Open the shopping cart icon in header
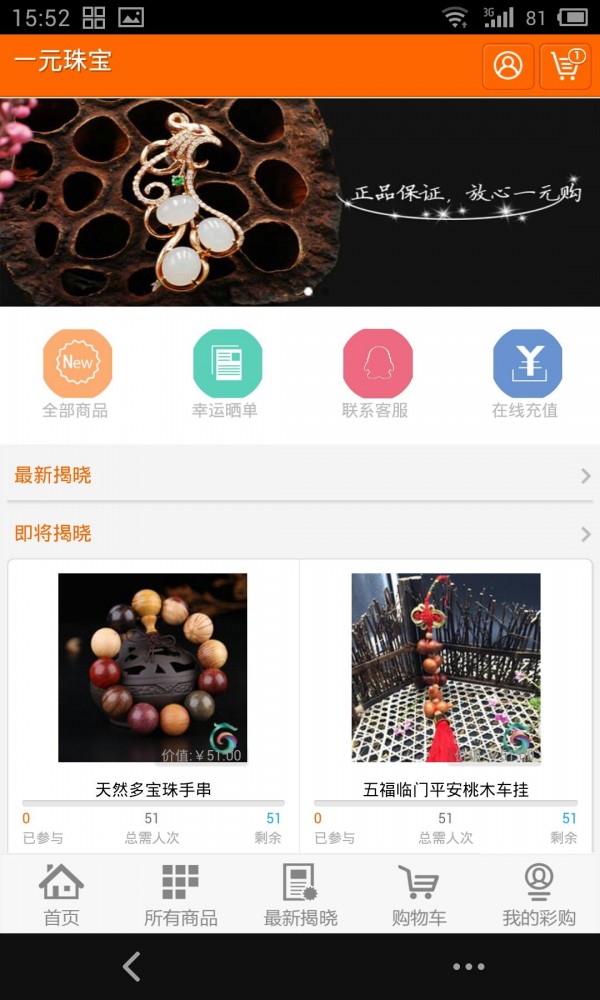The height and width of the screenshot is (1000, 600). (565, 66)
